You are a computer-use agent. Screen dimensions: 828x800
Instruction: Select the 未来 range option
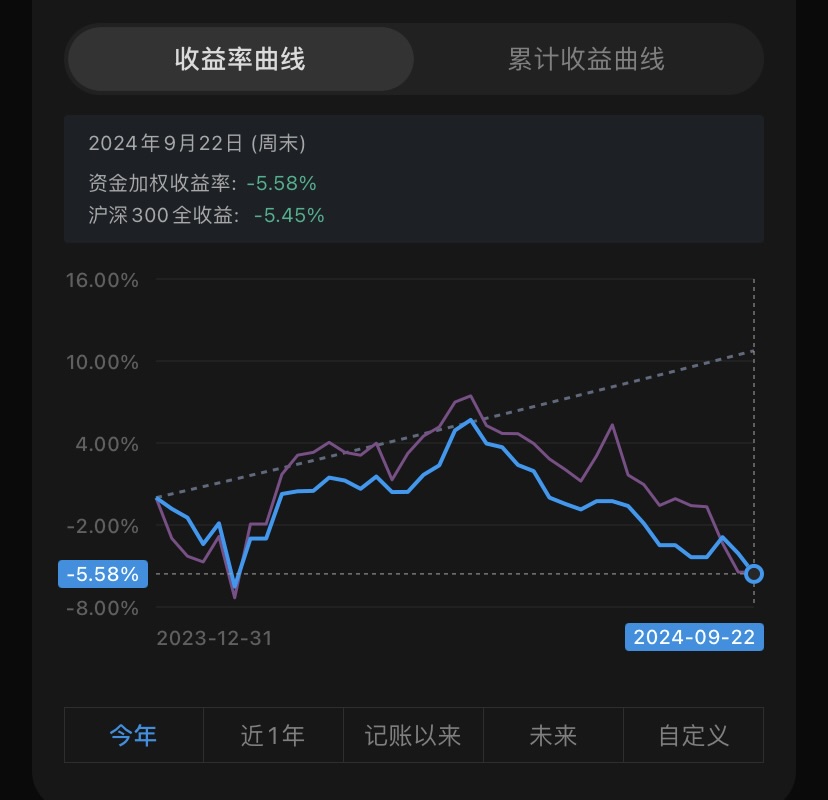tap(553, 736)
